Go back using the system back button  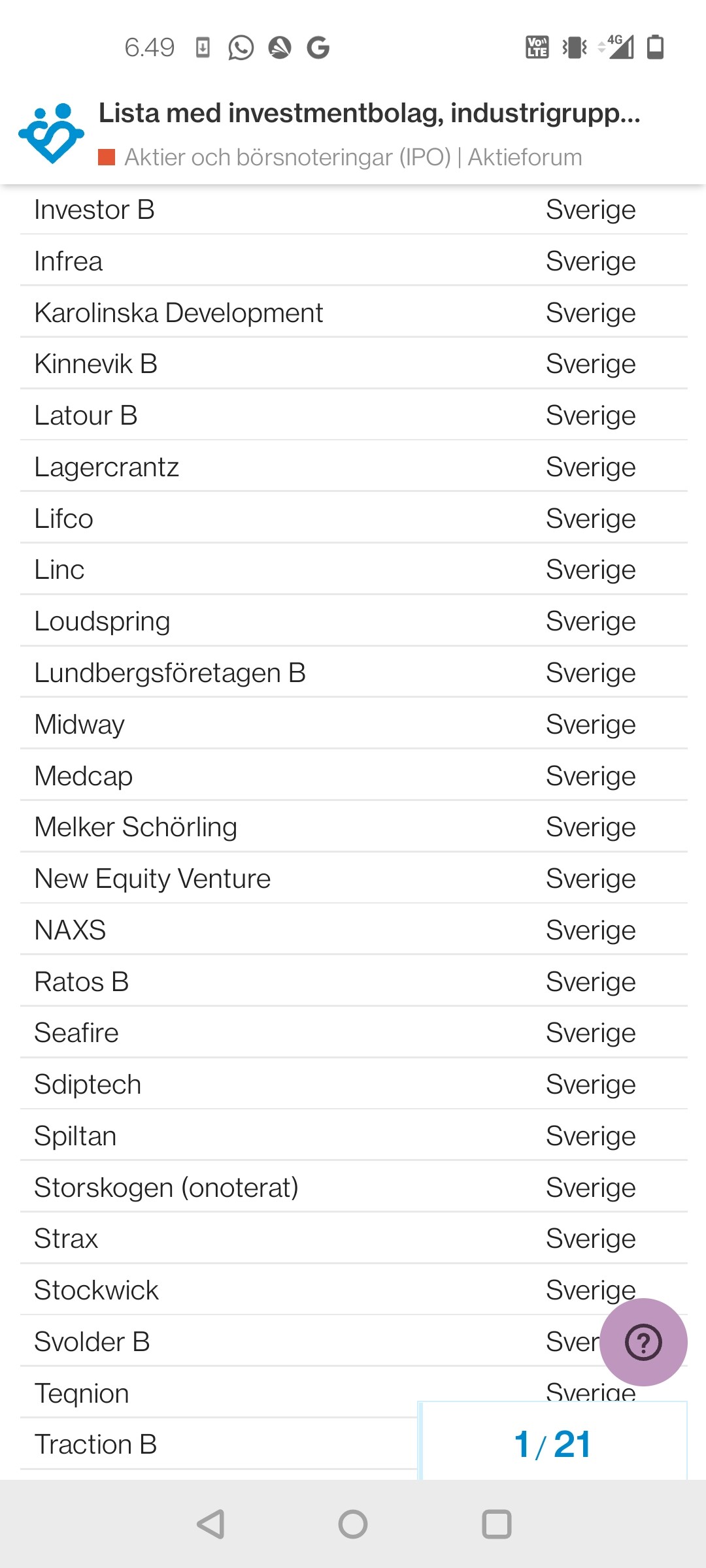(210, 1524)
